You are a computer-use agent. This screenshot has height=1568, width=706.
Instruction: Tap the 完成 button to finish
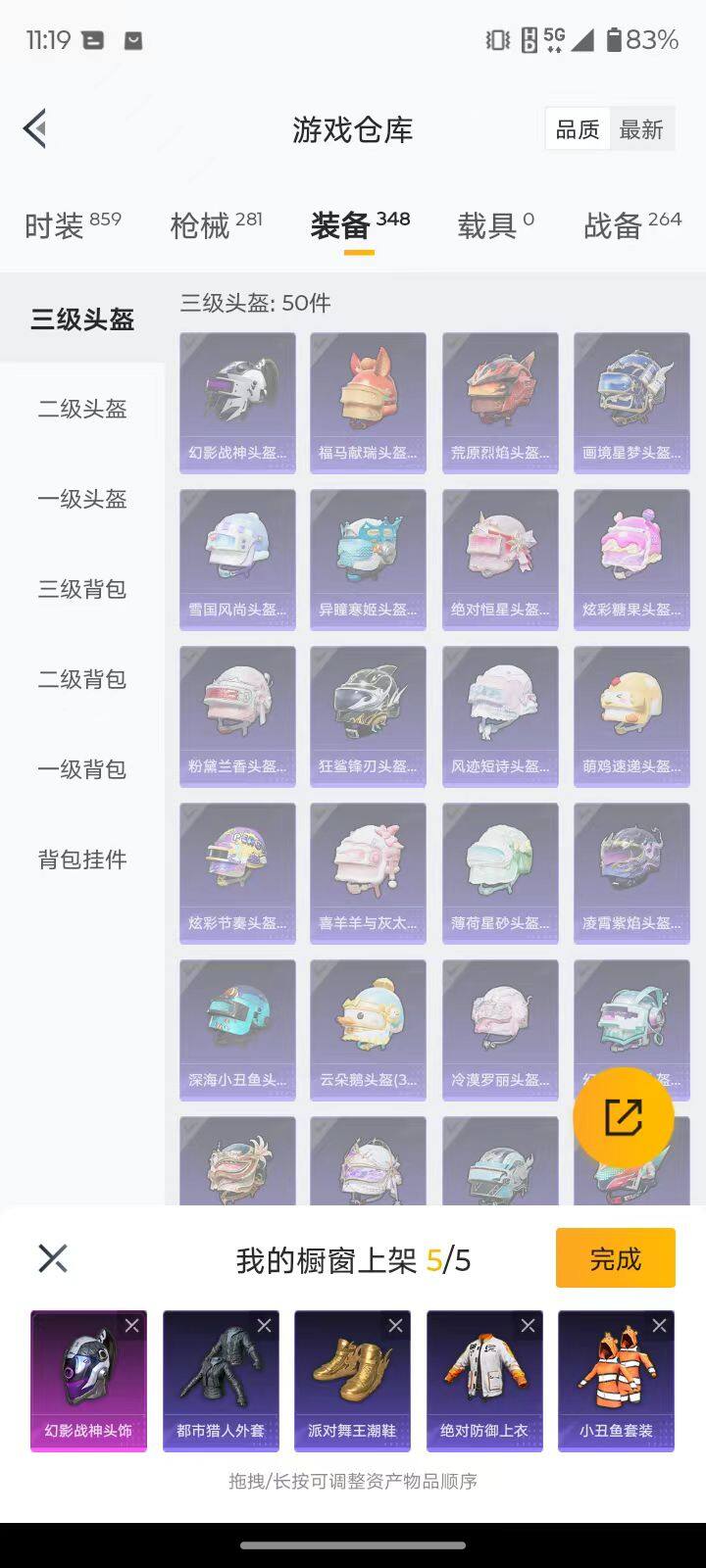click(x=615, y=1257)
